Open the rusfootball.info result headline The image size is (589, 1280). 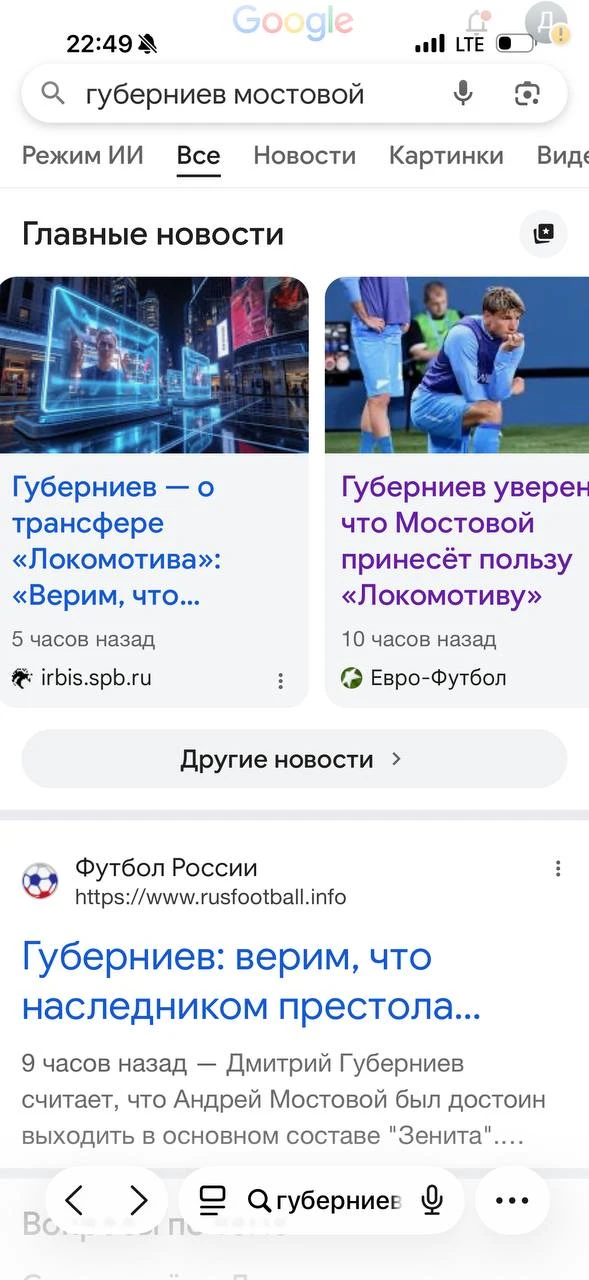pyautogui.click(x=251, y=981)
